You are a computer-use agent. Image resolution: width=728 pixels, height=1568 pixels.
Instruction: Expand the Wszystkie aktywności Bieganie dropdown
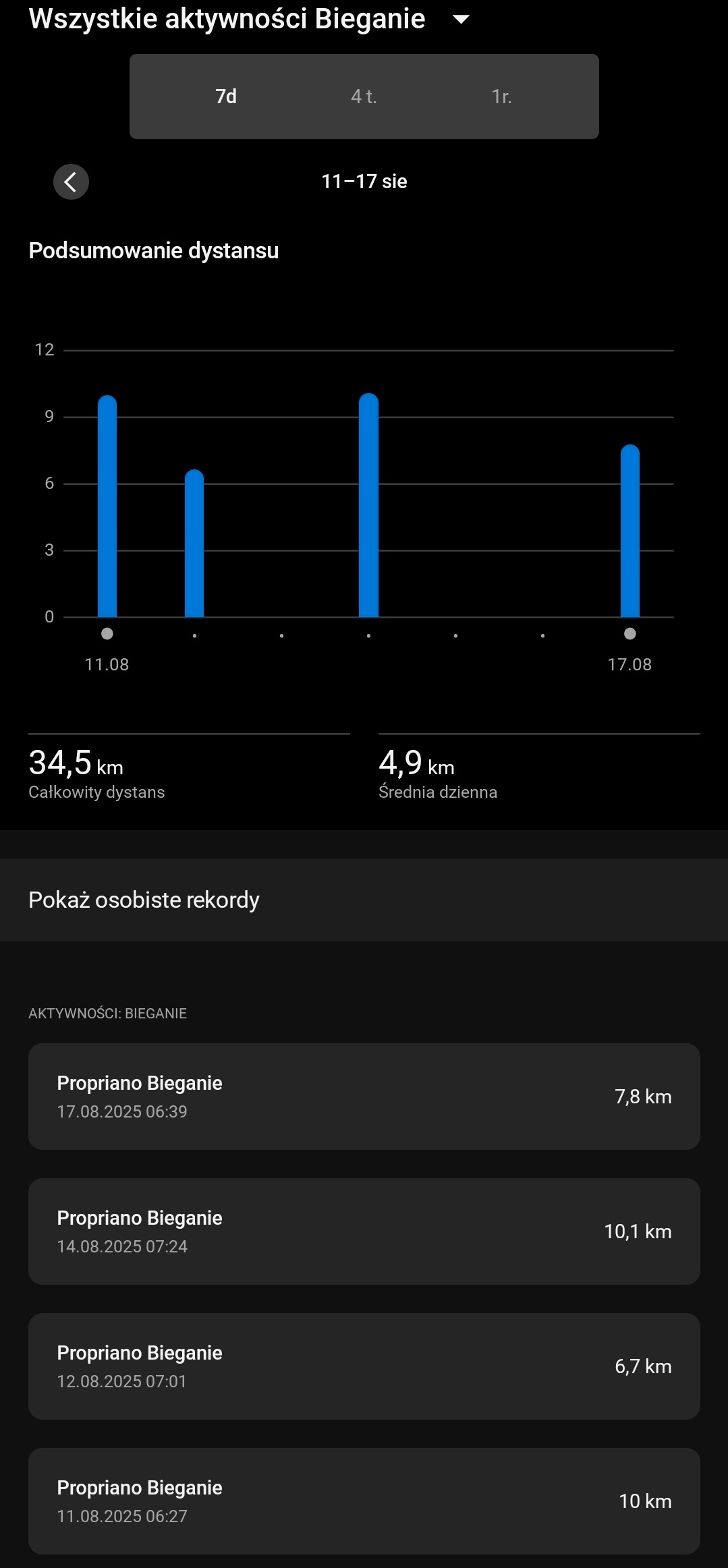coord(461,20)
